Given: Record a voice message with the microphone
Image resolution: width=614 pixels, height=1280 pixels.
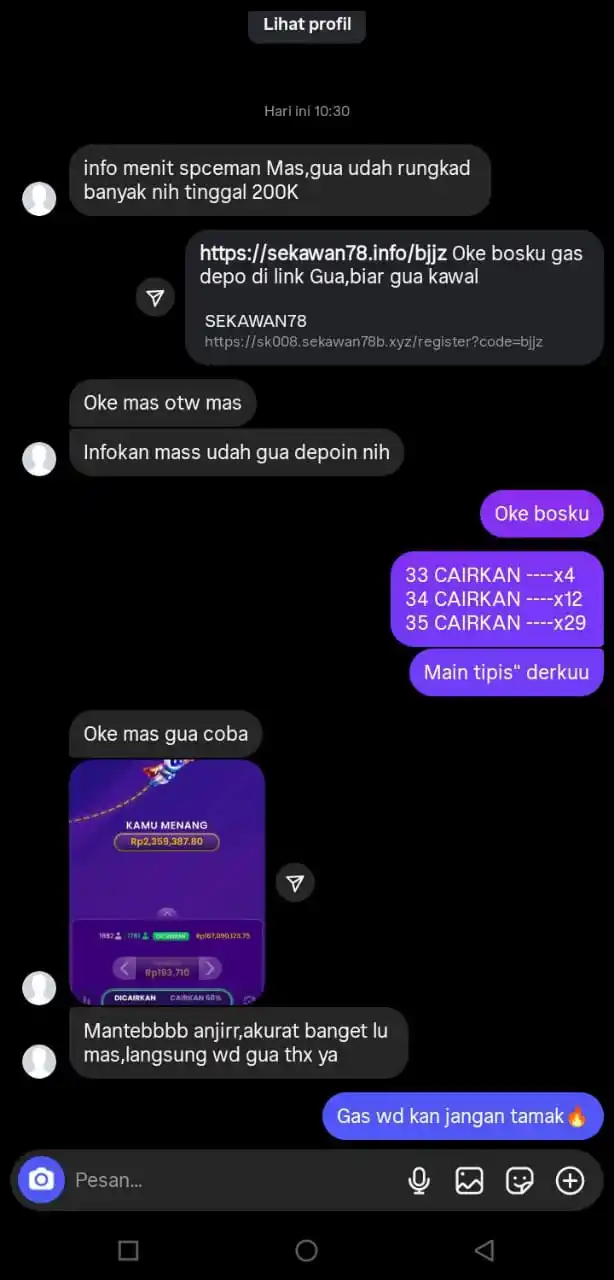Looking at the screenshot, I should coord(419,1180).
